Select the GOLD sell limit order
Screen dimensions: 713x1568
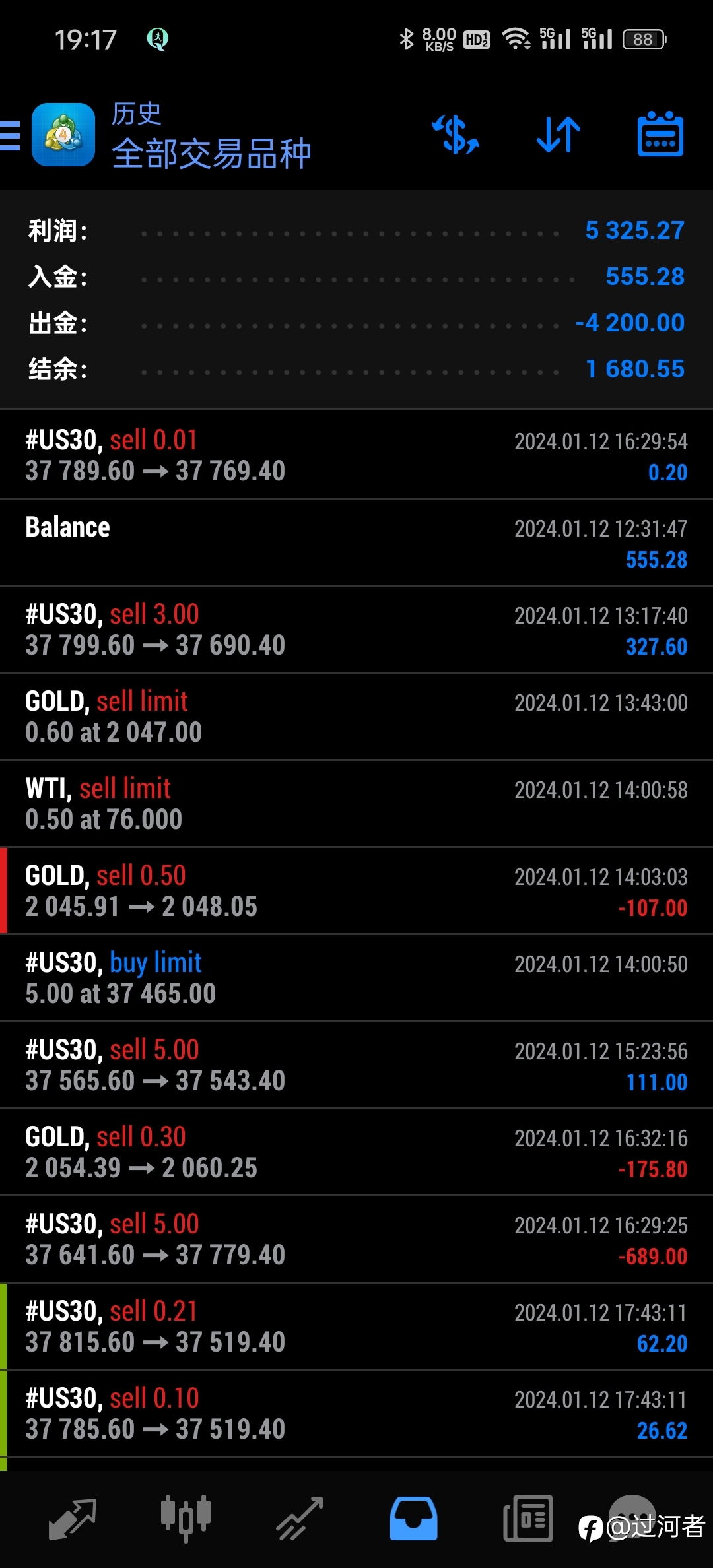(356, 716)
